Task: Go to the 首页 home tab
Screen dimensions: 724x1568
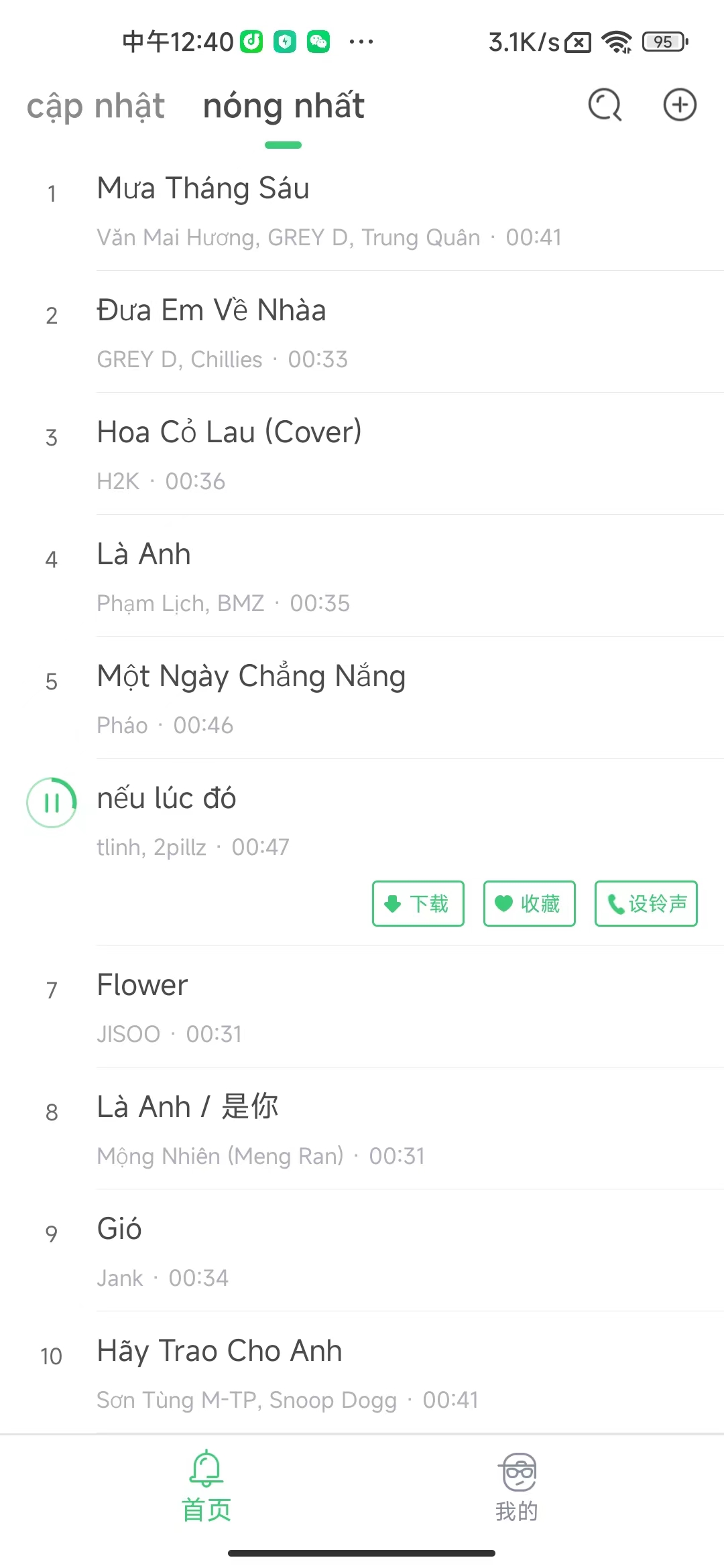Action: 206,1486
